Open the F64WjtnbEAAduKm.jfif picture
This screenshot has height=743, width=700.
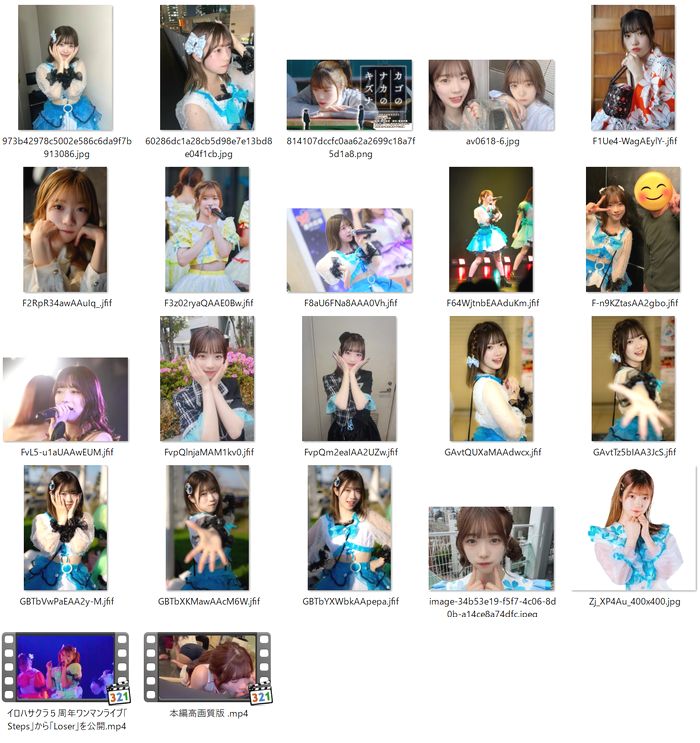pyautogui.click(x=491, y=229)
